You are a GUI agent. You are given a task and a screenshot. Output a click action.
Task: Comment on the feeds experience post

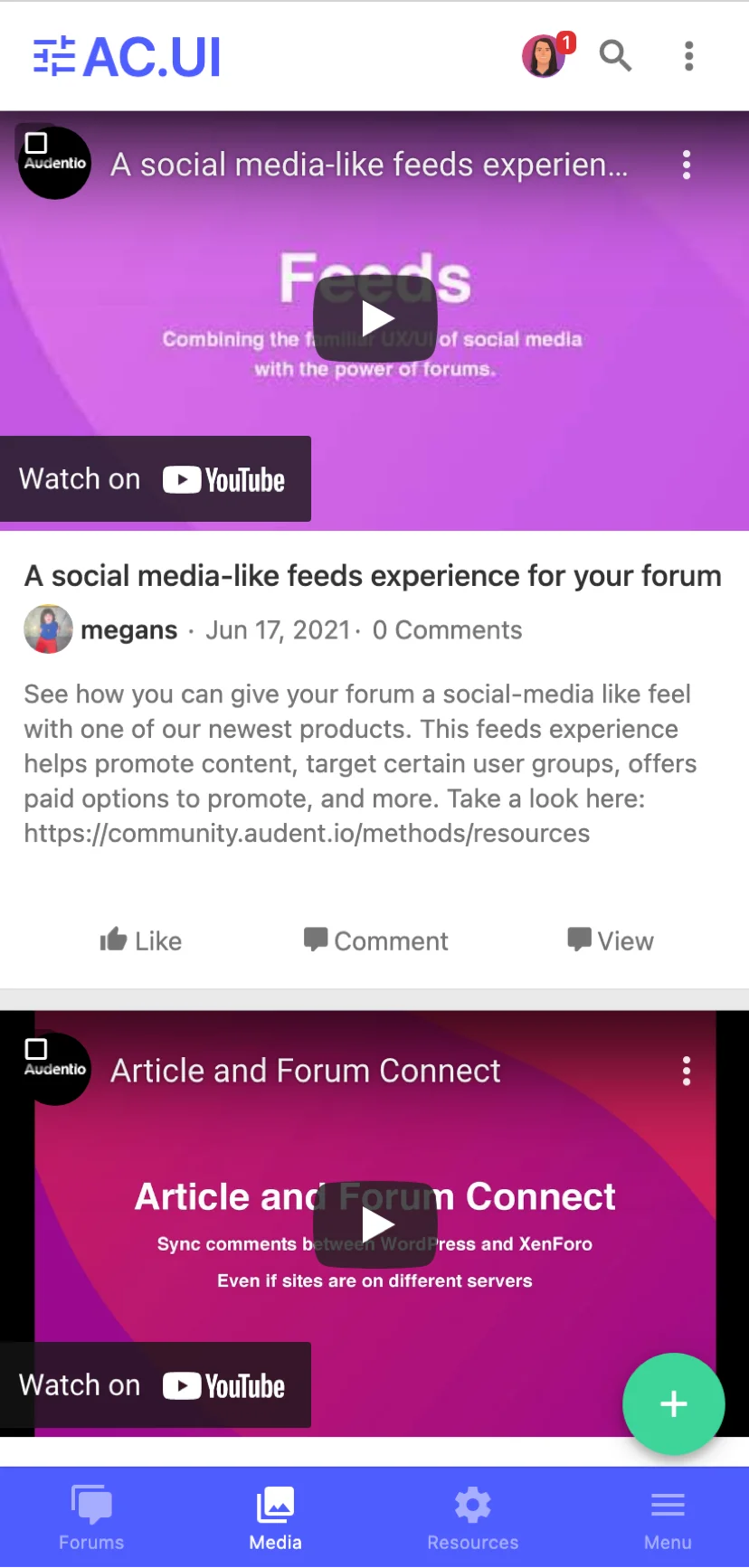(x=375, y=940)
